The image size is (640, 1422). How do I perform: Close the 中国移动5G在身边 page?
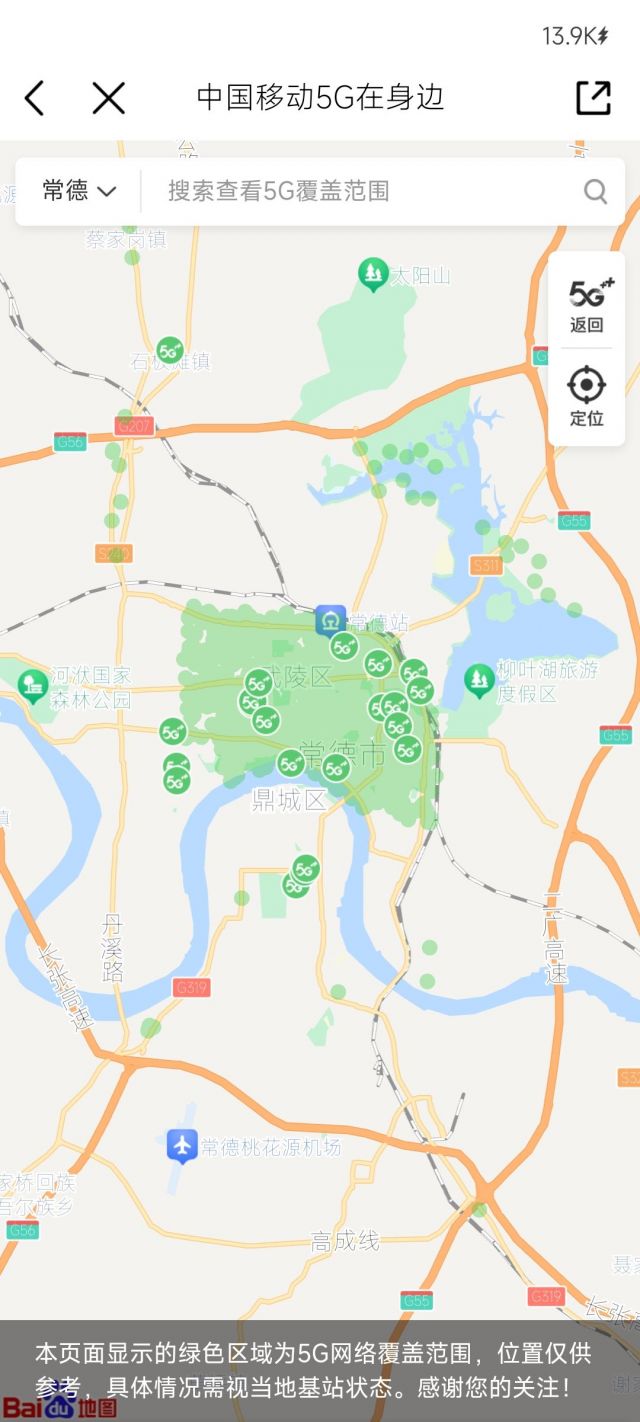(108, 98)
